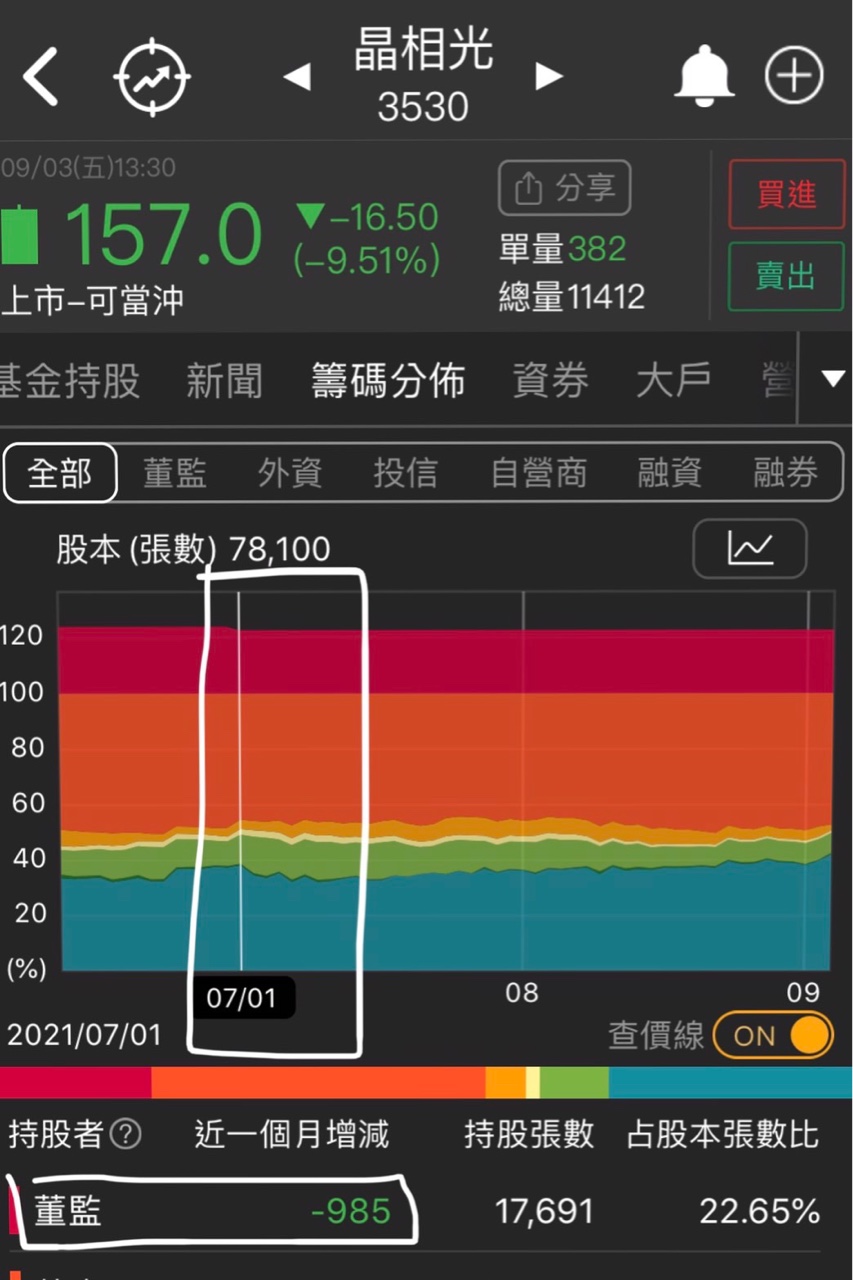Expand the tab list dropdown arrow
The width and height of the screenshot is (853, 1280).
tap(832, 379)
